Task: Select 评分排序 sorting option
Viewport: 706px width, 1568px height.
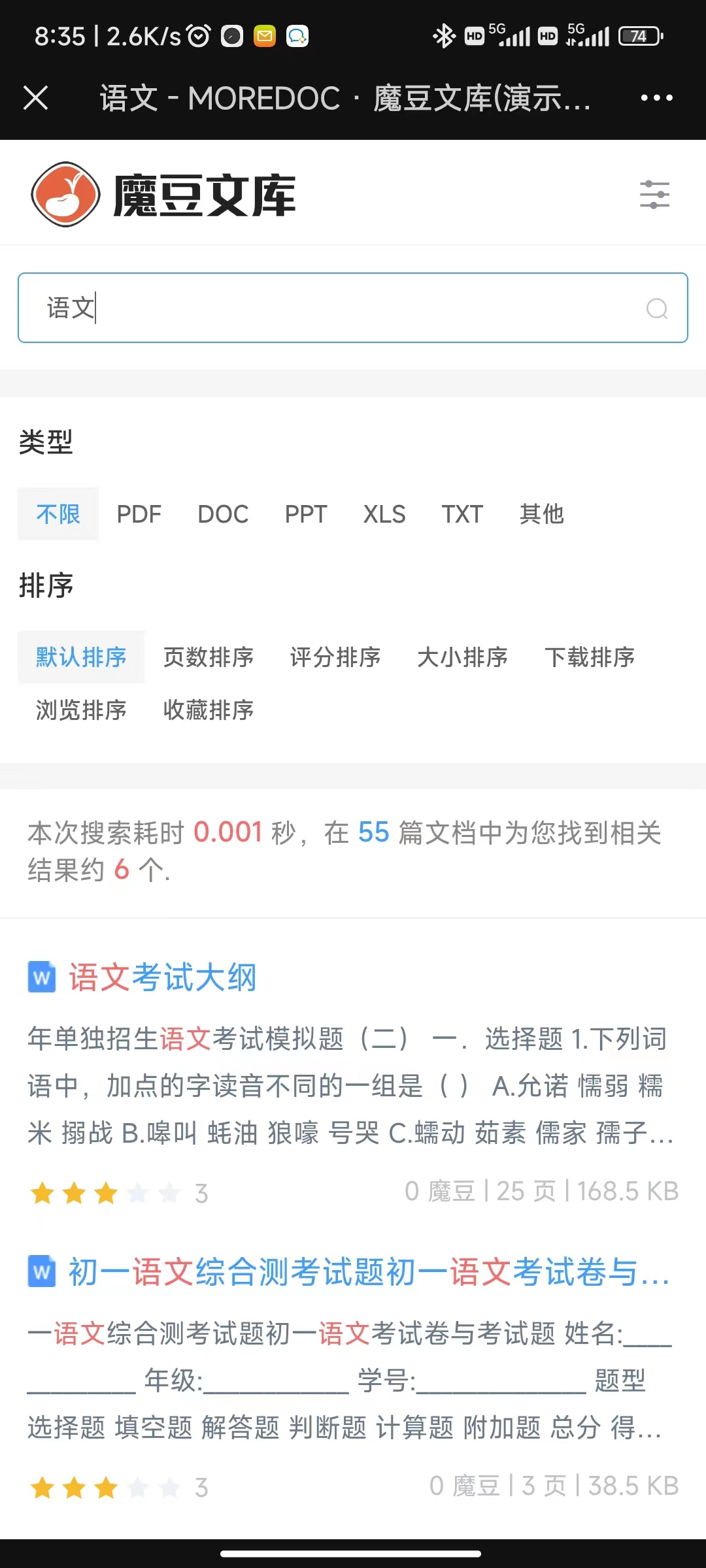Action: 336,658
